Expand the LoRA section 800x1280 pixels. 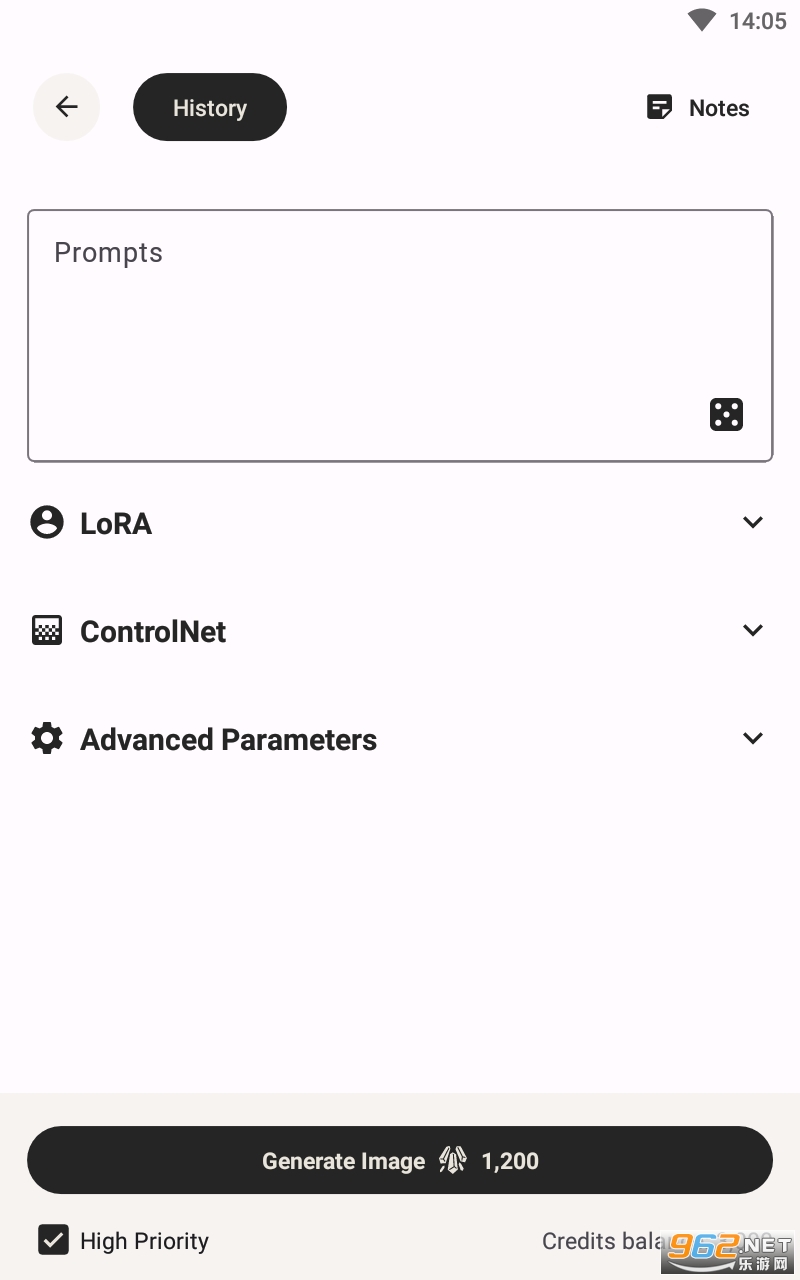400,523
